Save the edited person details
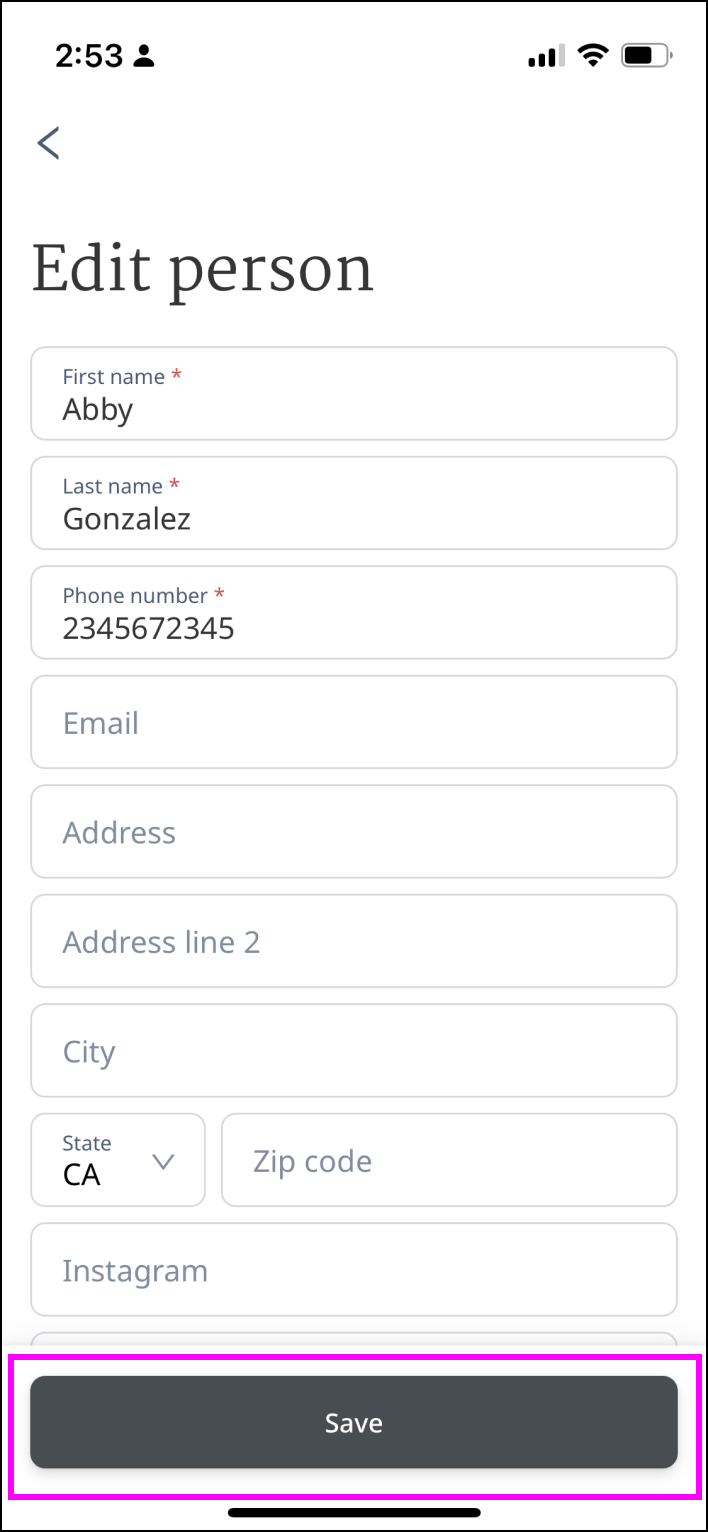708x1532 pixels. [353, 1422]
